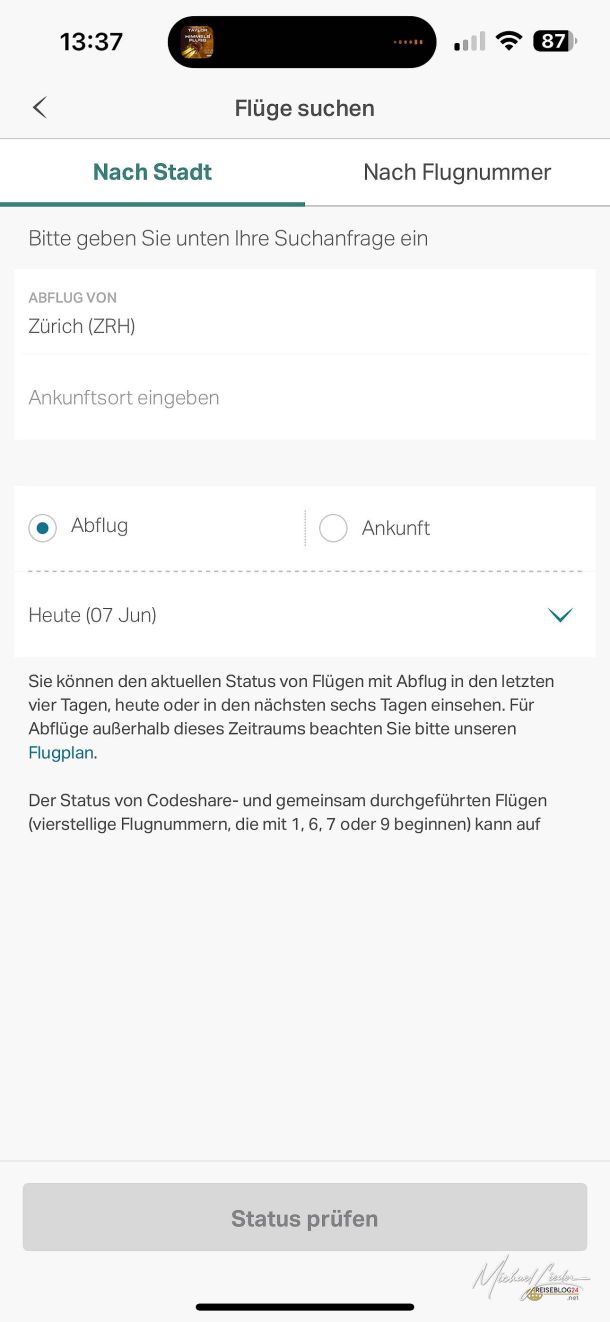610x1322 pixels.
Task: Select the Nach Stadt tab
Action: pyautogui.click(x=152, y=172)
